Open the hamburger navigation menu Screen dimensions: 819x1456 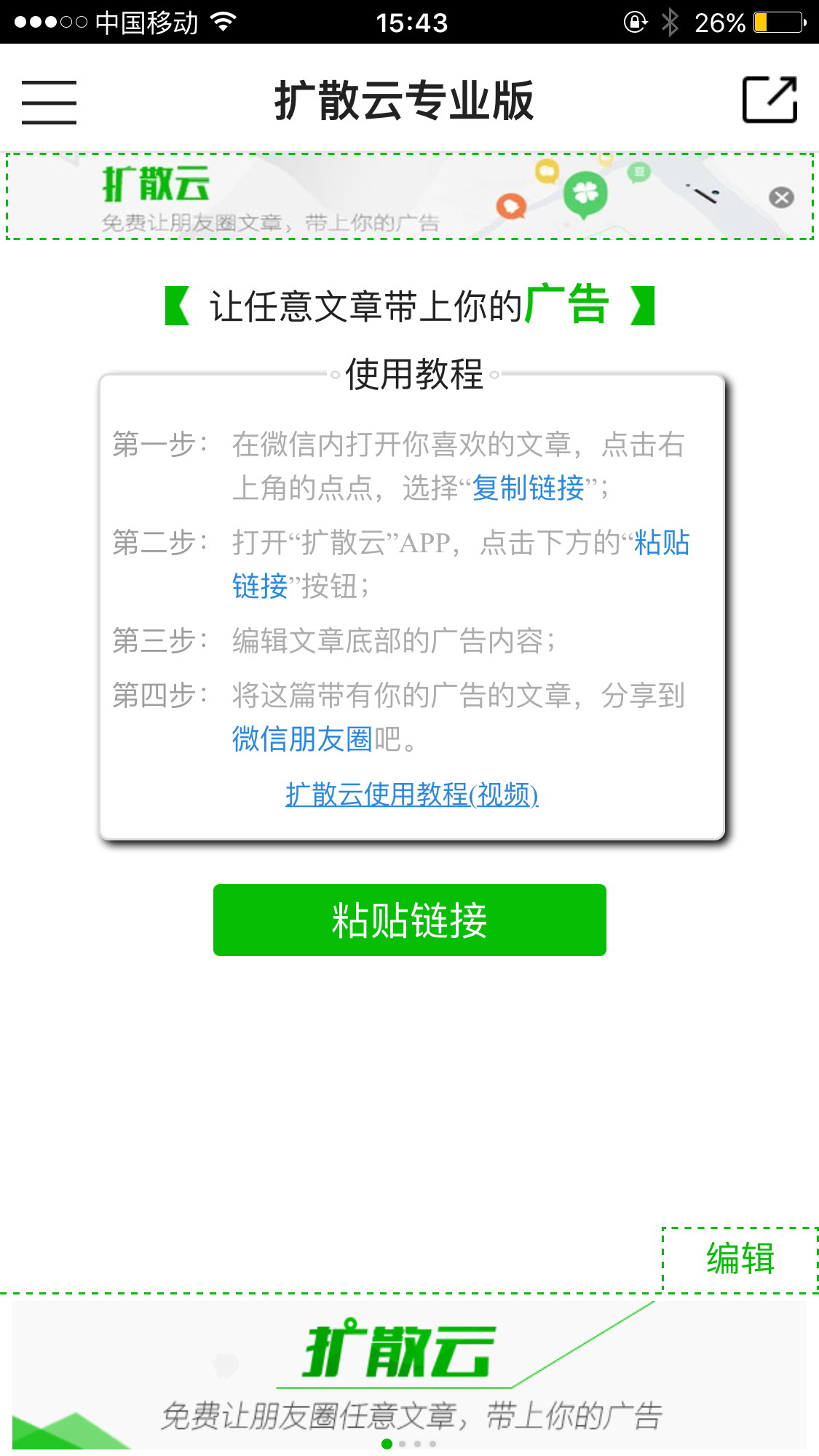point(48,102)
